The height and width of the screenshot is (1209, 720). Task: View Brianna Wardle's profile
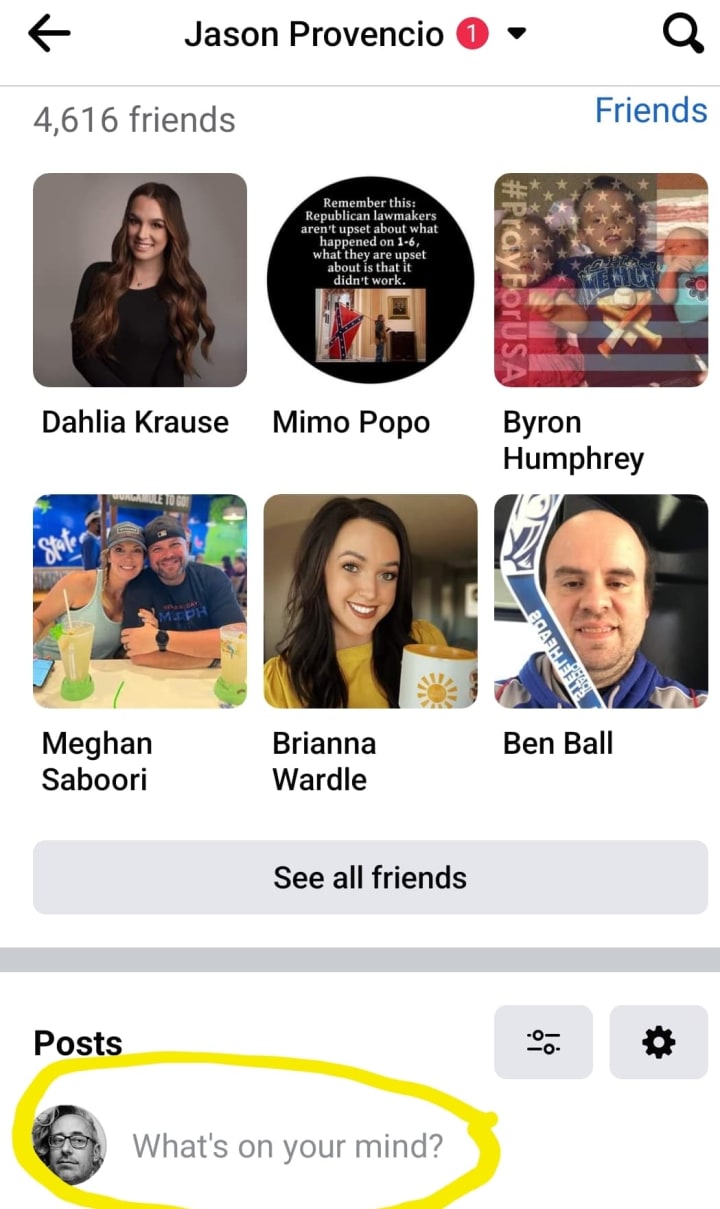coord(370,601)
